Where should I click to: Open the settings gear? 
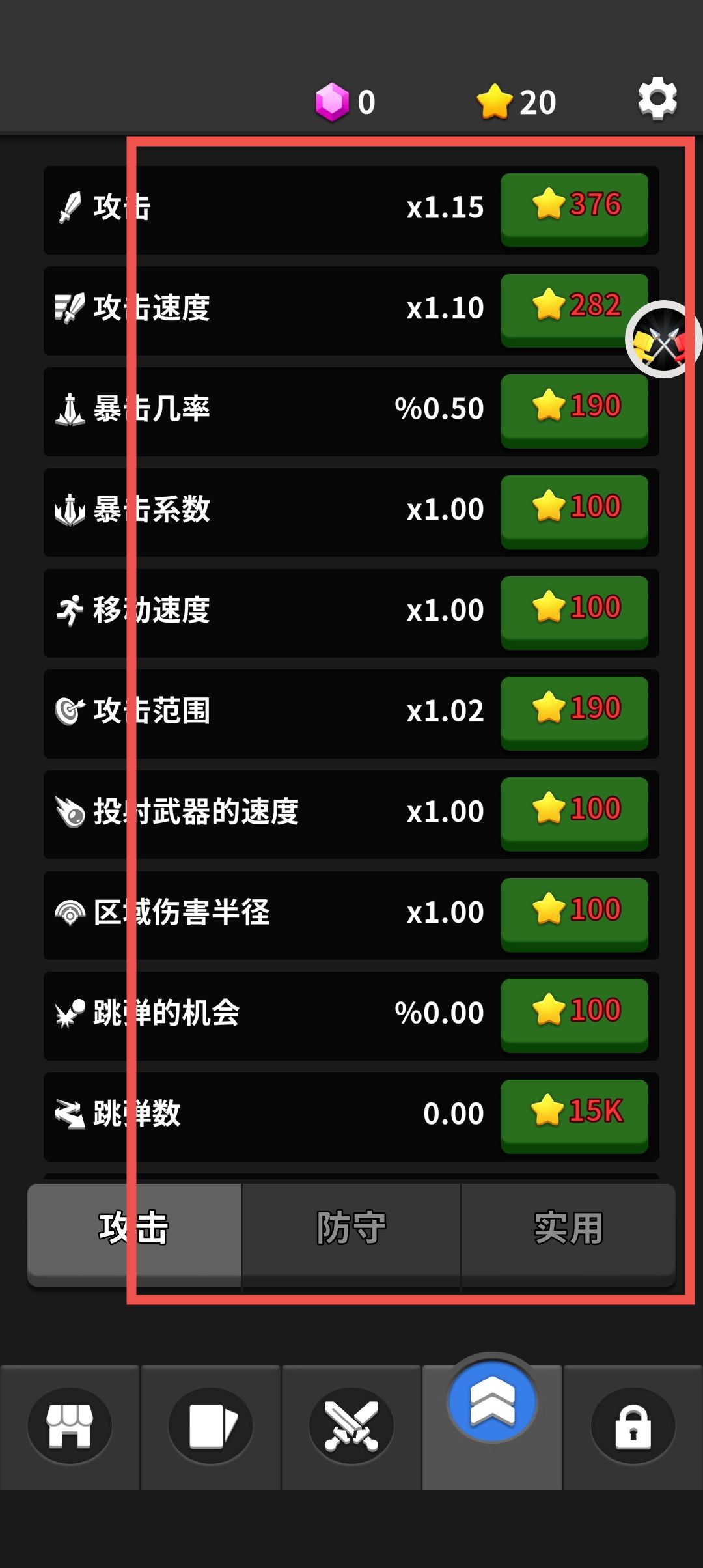click(x=657, y=99)
